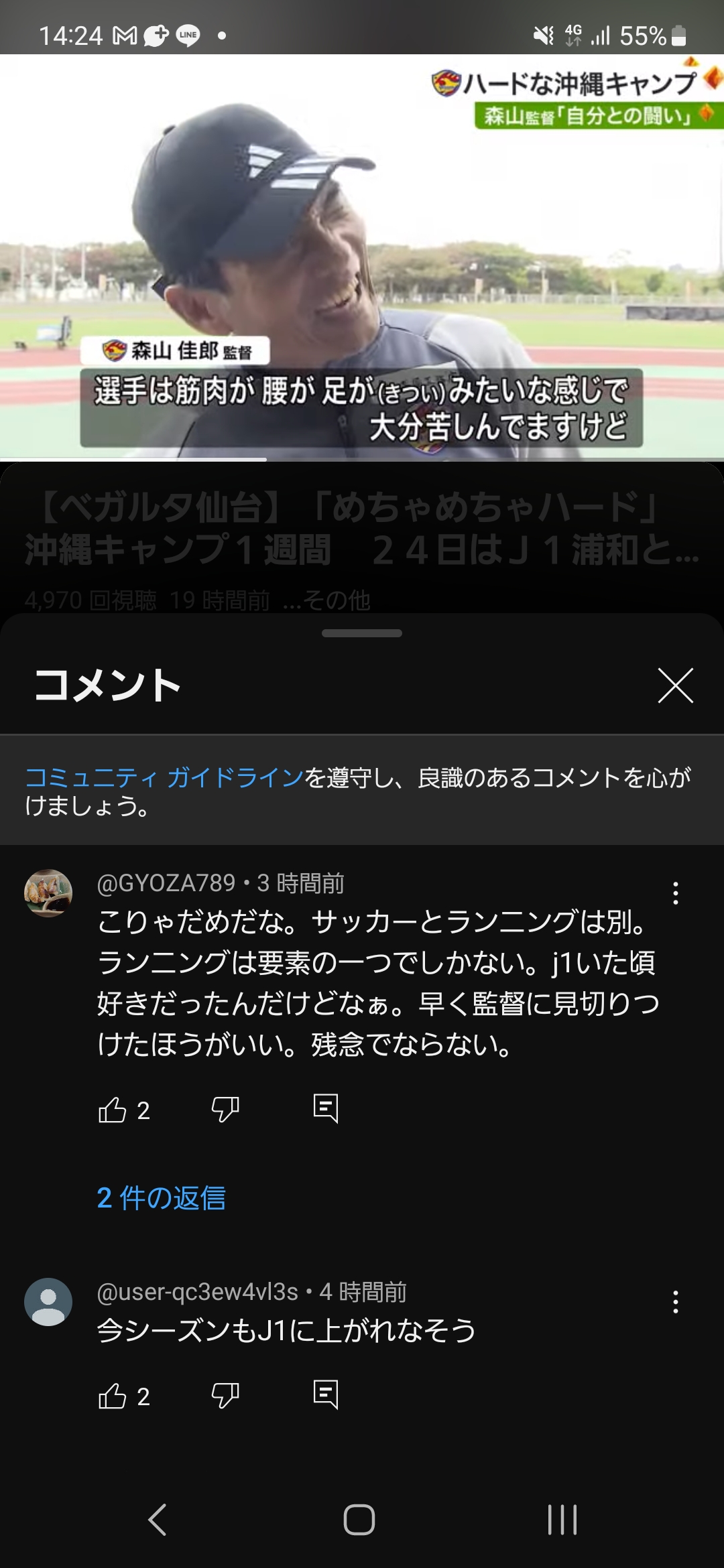Viewport: 724px width, 1568px height.
Task: Reply to @user-qc3ew4vl3s's comment
Action: pyautogui.click(x=326, y=1394)
